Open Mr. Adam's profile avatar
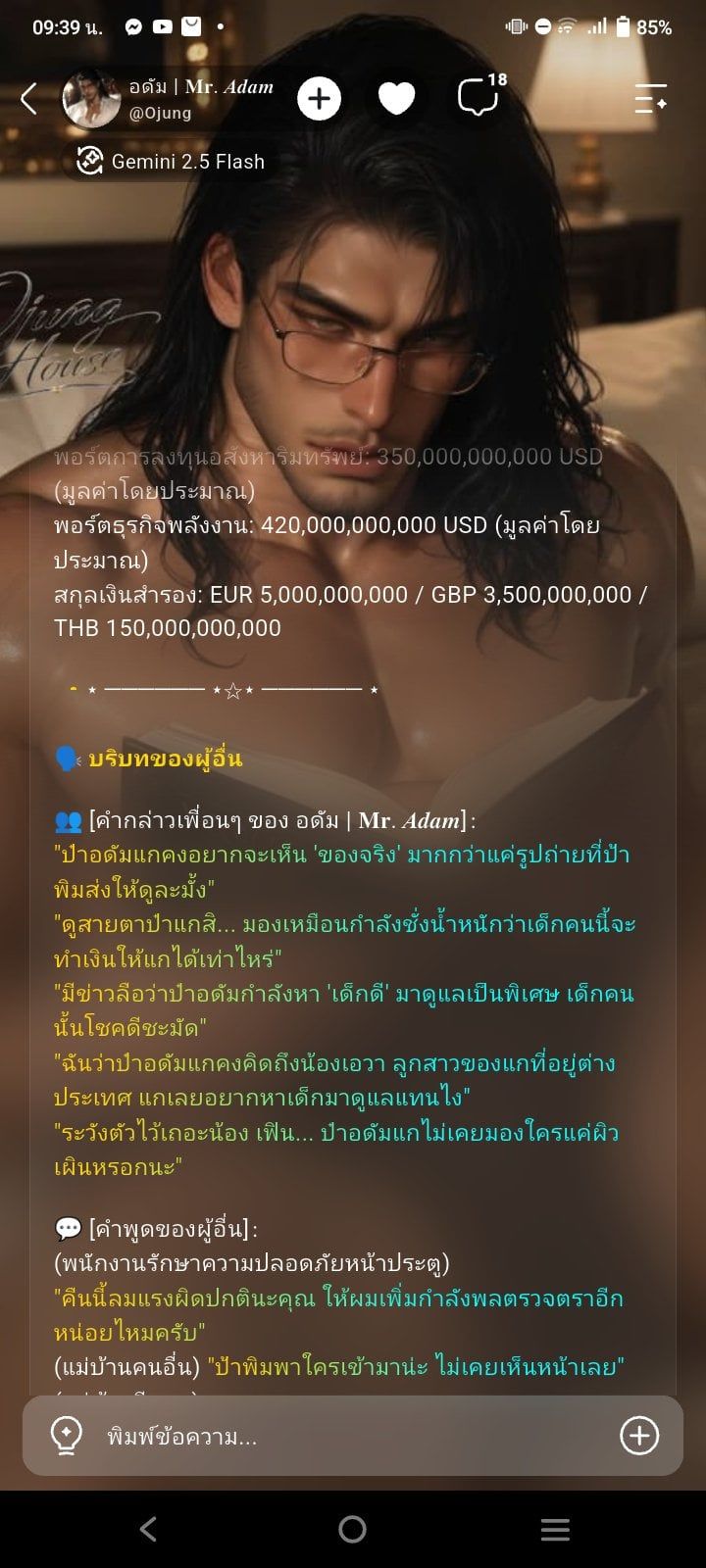 (90, 99)
